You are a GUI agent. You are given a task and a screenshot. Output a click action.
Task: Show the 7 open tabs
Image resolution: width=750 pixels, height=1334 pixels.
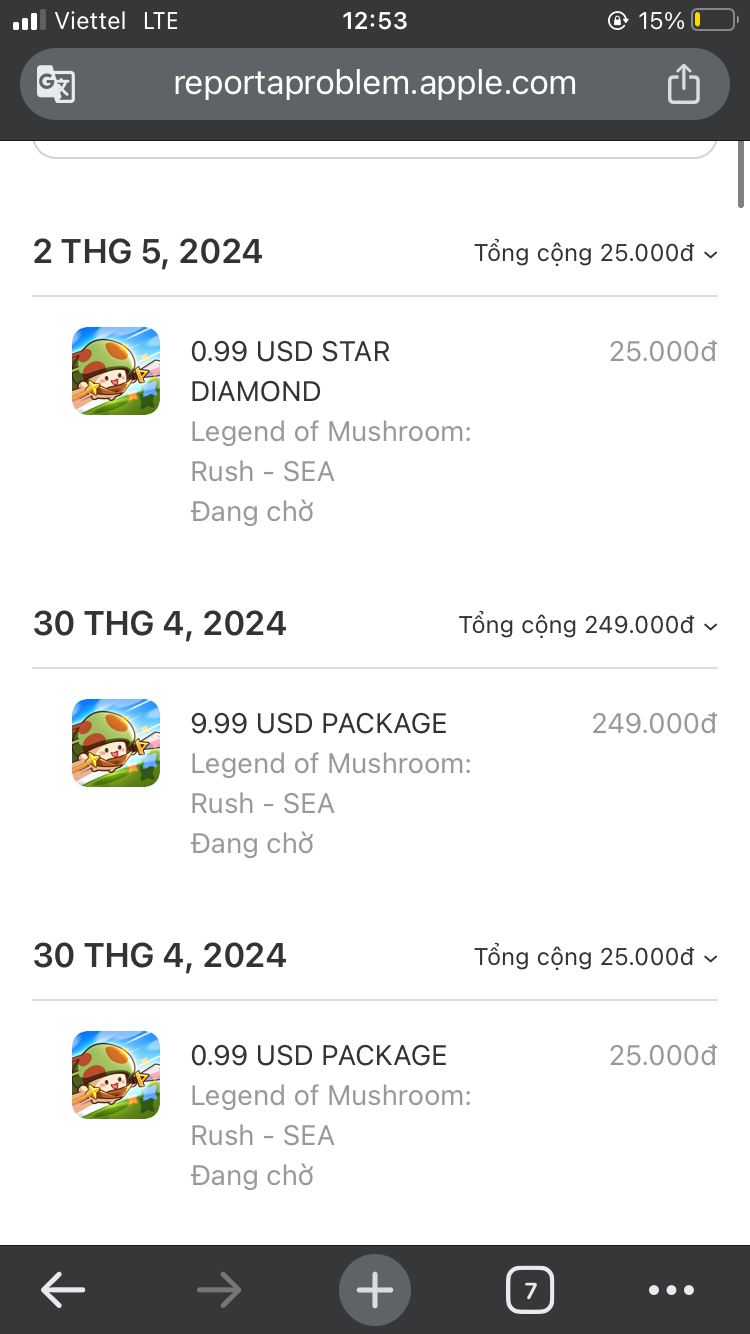[x=530, y=1290]
